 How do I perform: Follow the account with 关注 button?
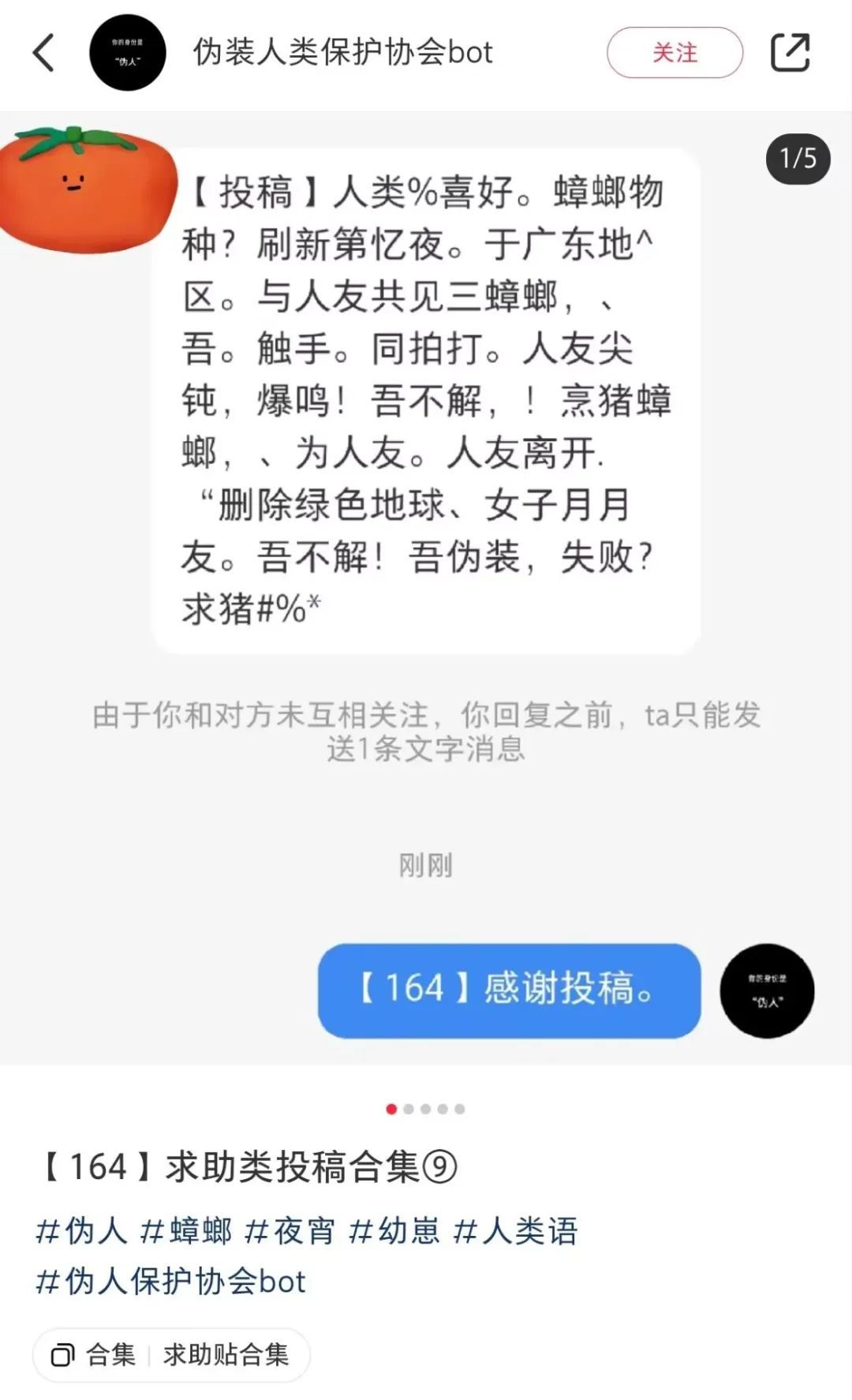tap(674, 53)
